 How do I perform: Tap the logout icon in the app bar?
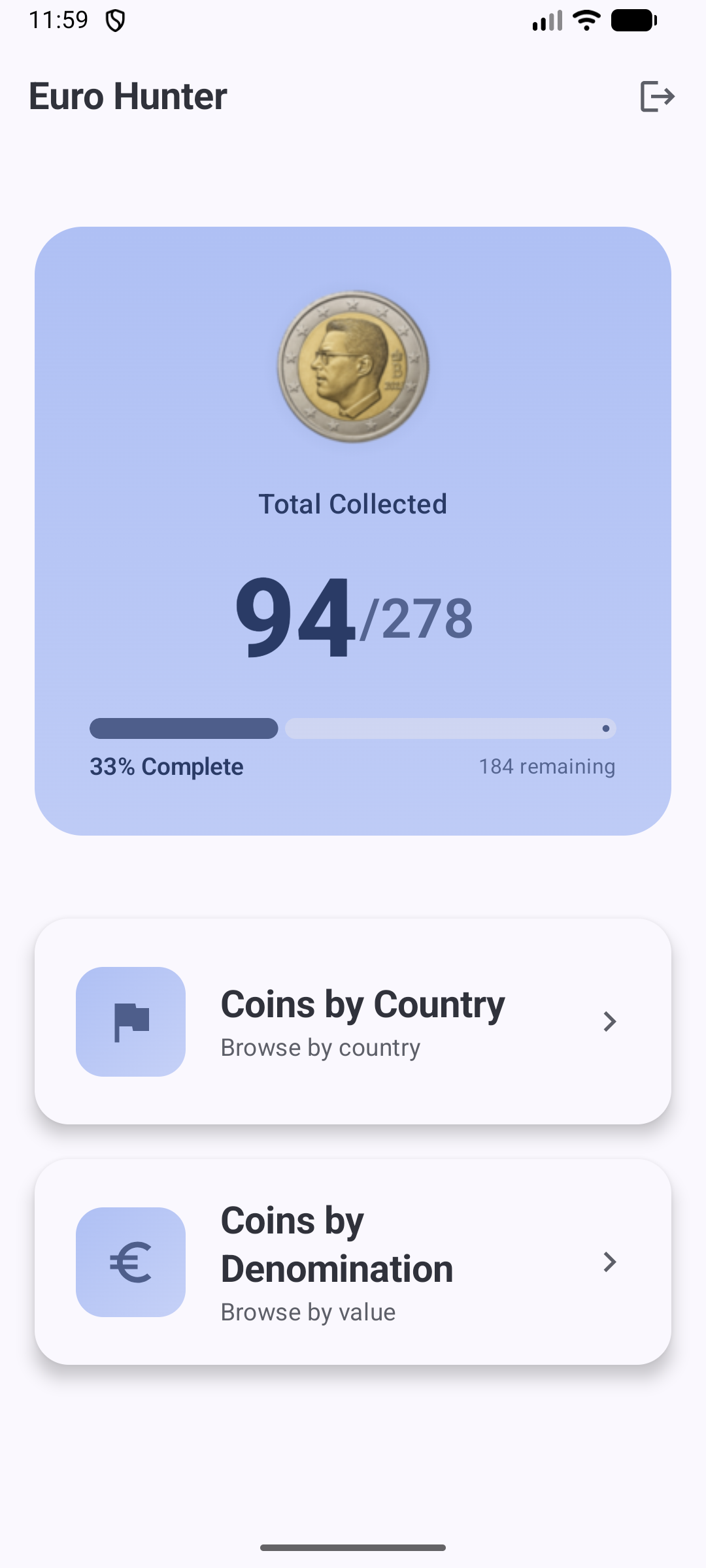[656, 97]
